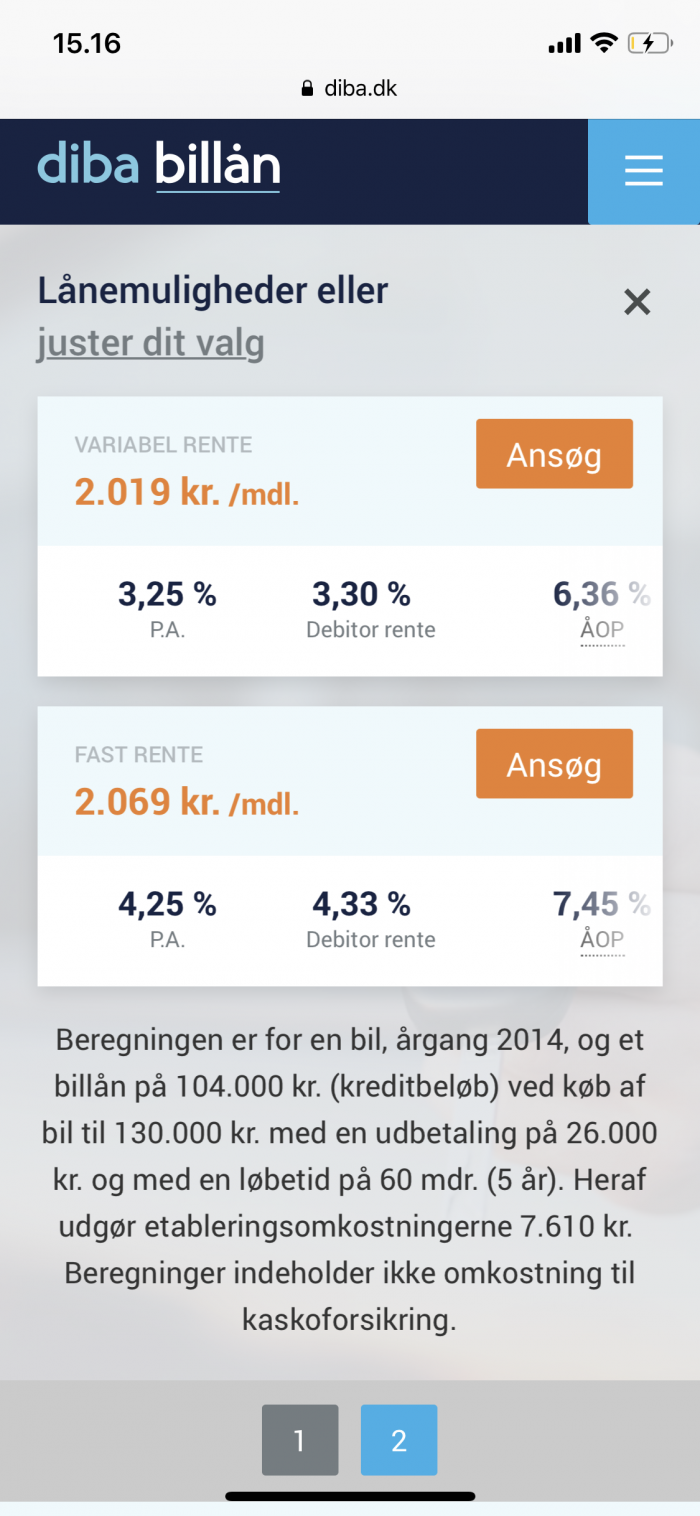The image size is (700, 1516).
Task: Tap Ansøg for the fast rente loan
Action: click(x=554, y=764)
